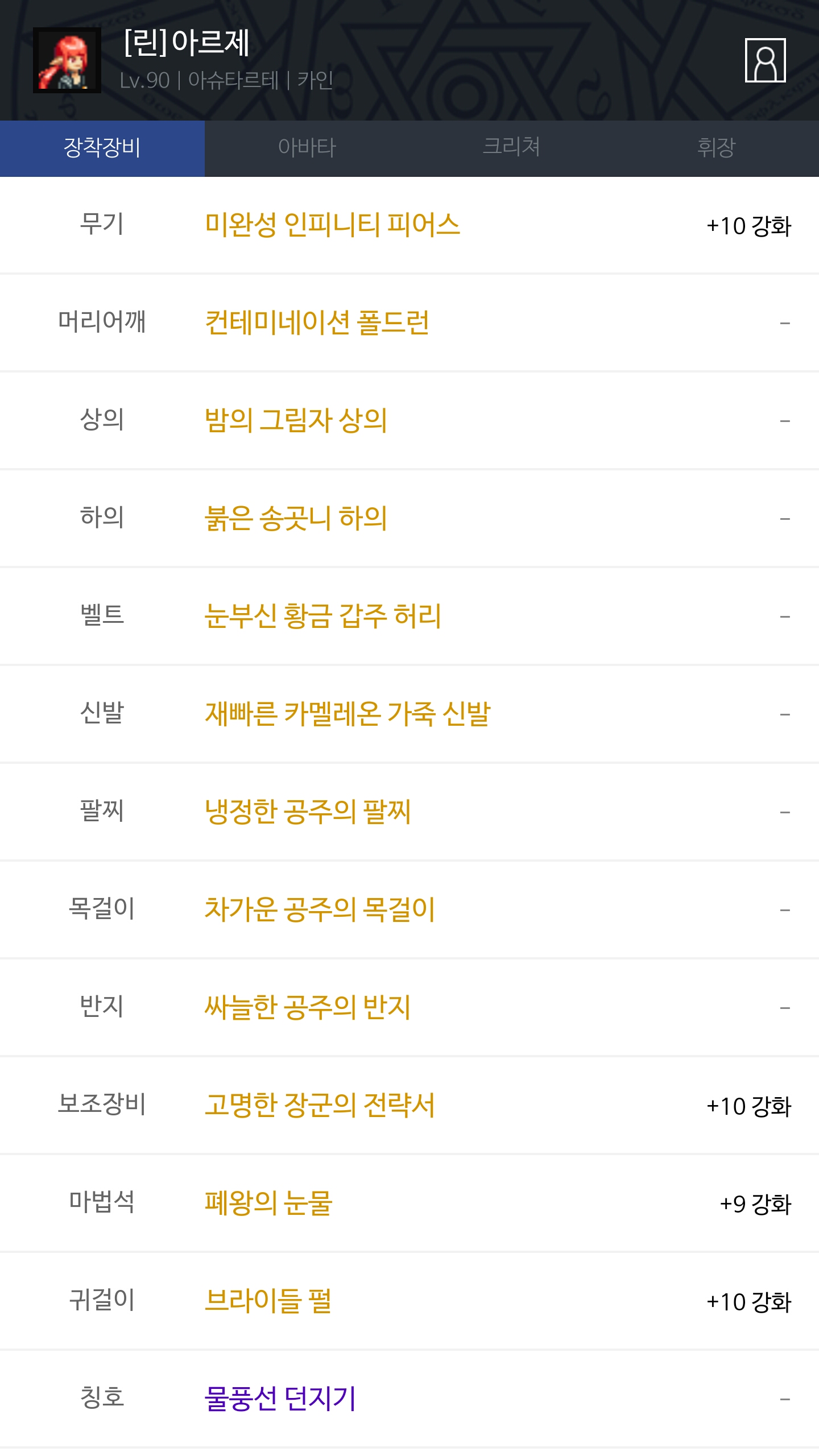Screen dimensions: 819x1456
Task: Show 냉정한 공주의 팔찌 details
Action: (x=307, y=812)
